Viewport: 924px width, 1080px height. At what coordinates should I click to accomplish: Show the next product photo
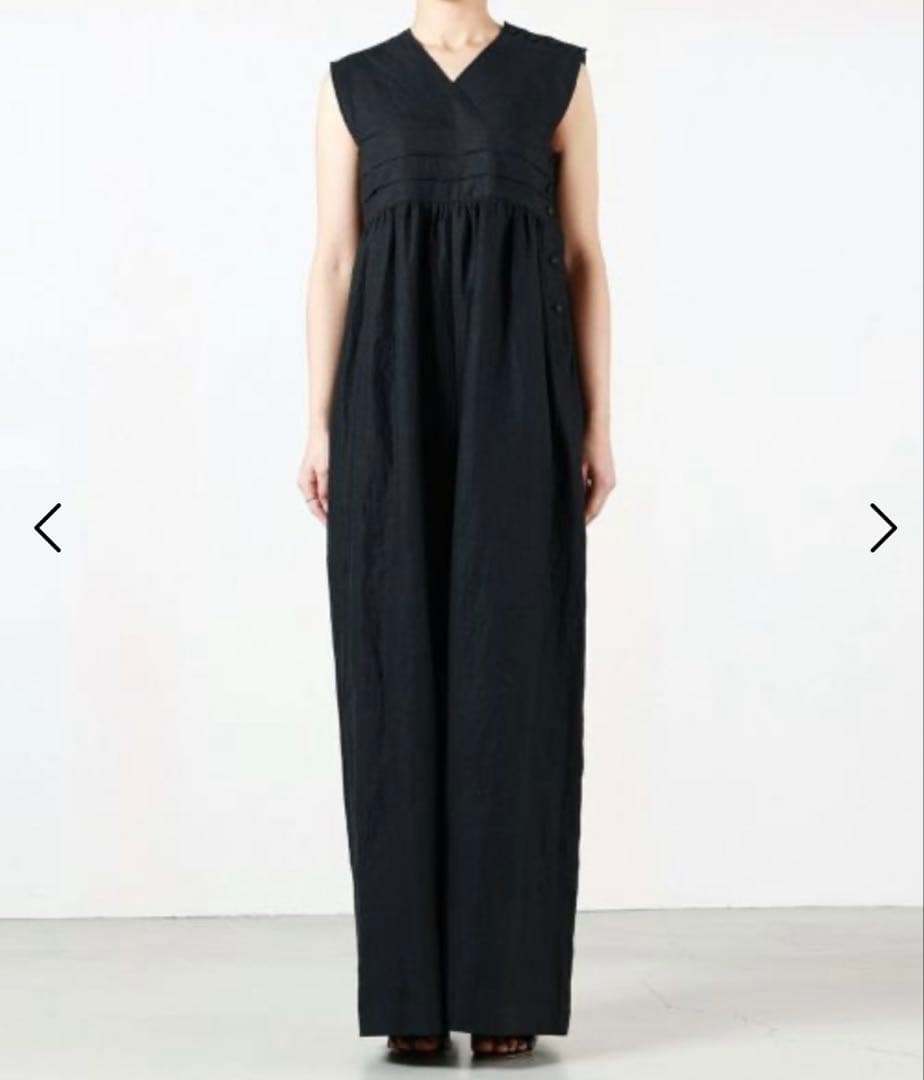(882, 528)
